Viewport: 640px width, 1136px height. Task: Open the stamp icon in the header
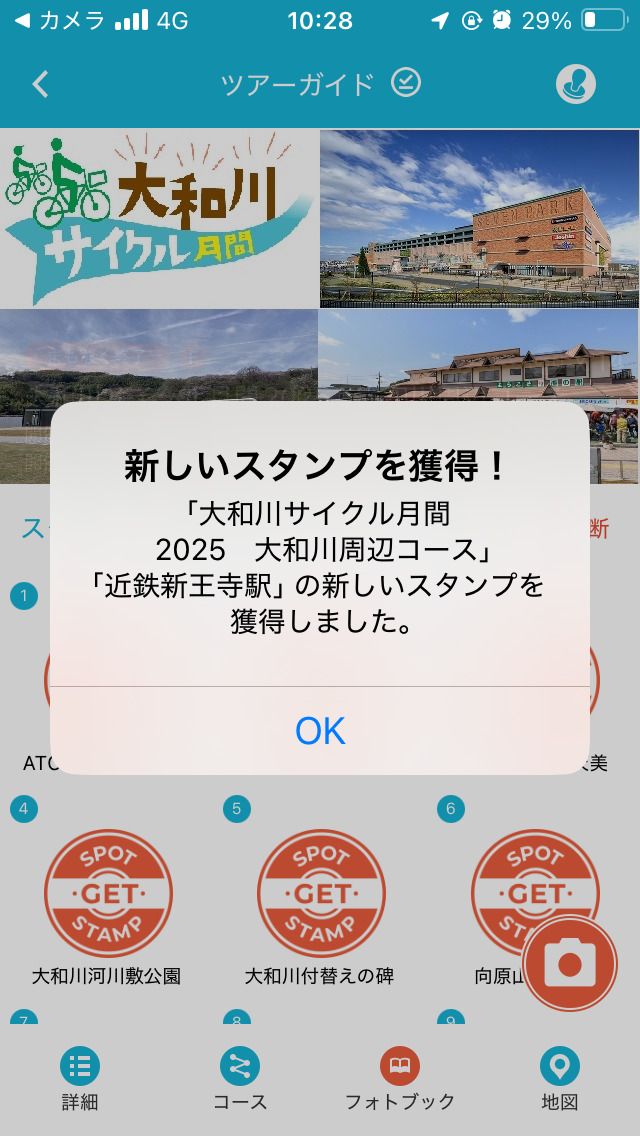click(x=576, y=84)
